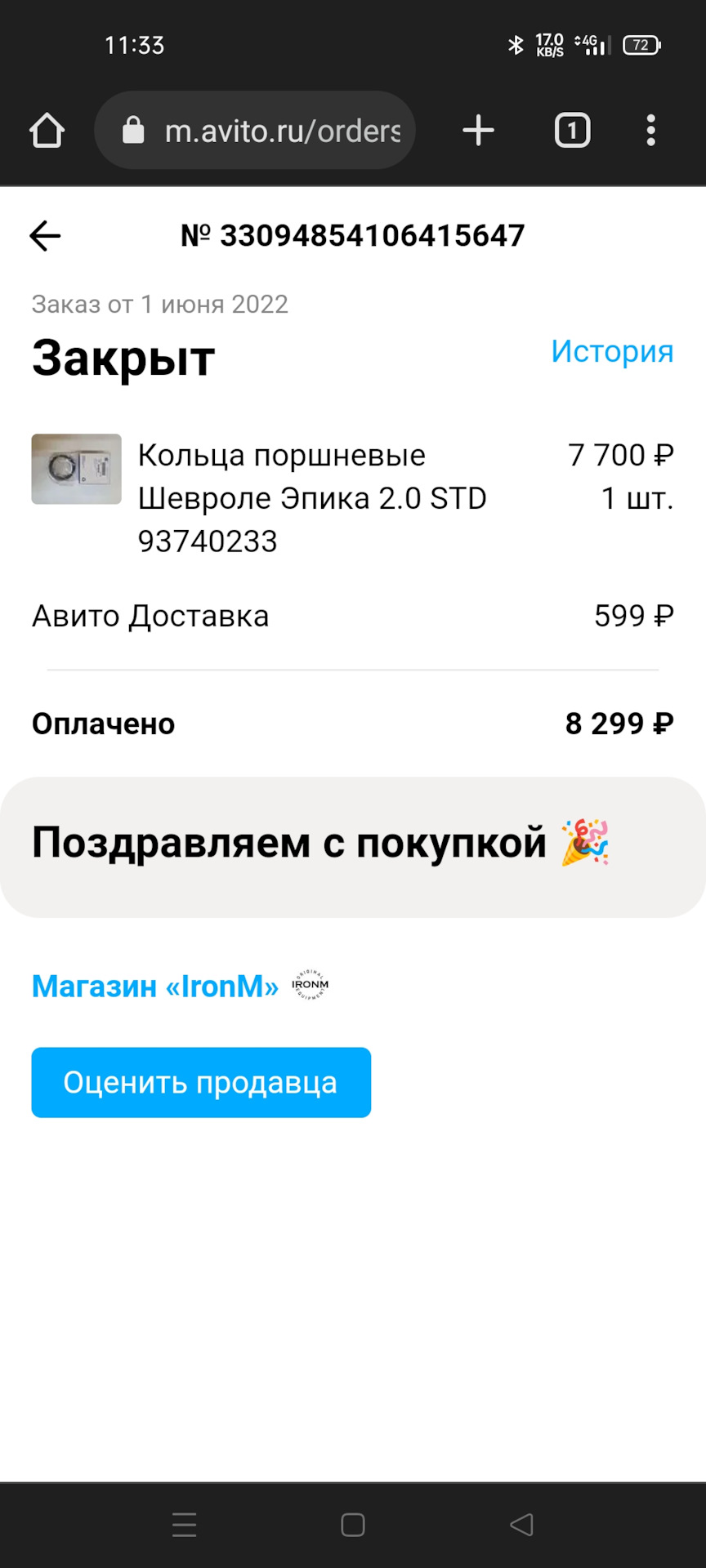Tap the Bluetooth icon in the status bar
706x1568 pixels.
516,47
